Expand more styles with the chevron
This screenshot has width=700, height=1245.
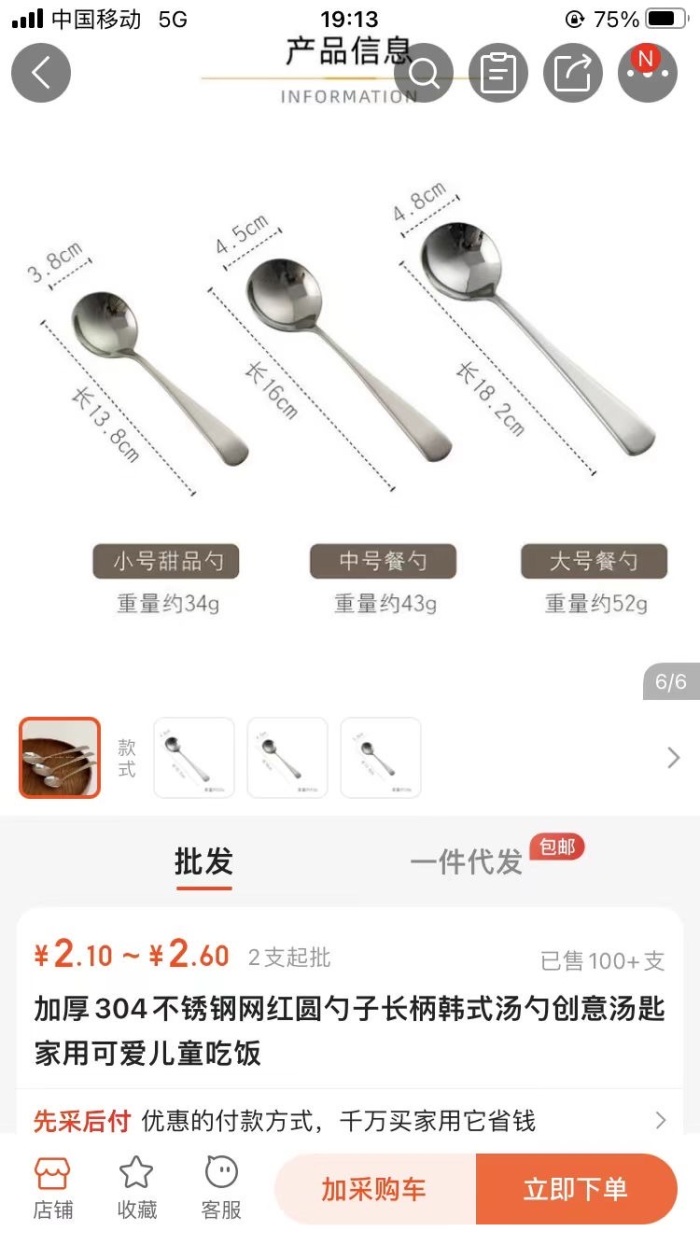pyautogui.click(x=673, y=758)
